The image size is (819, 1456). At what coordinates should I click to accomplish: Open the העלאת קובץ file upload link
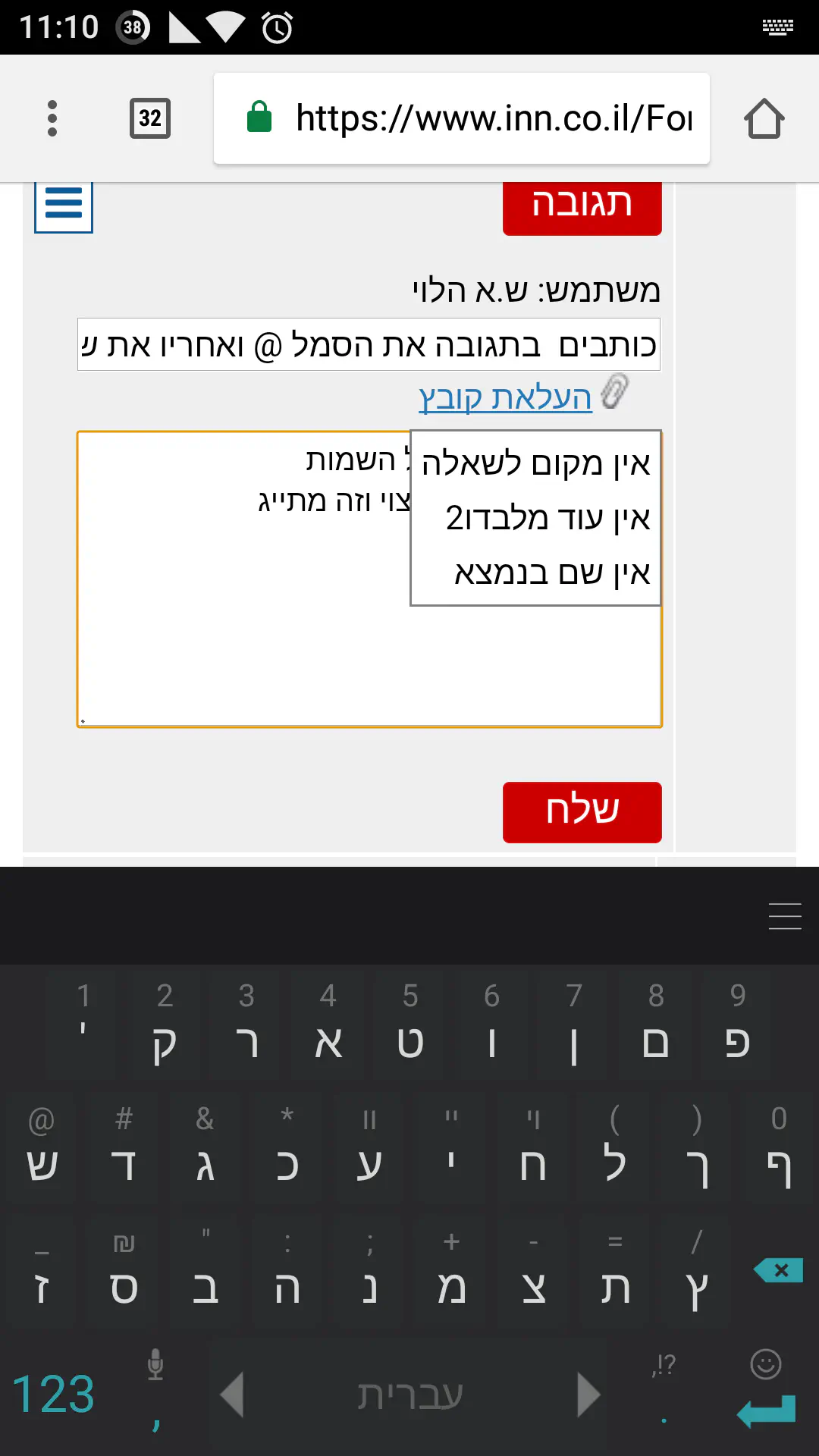(505, 397)
